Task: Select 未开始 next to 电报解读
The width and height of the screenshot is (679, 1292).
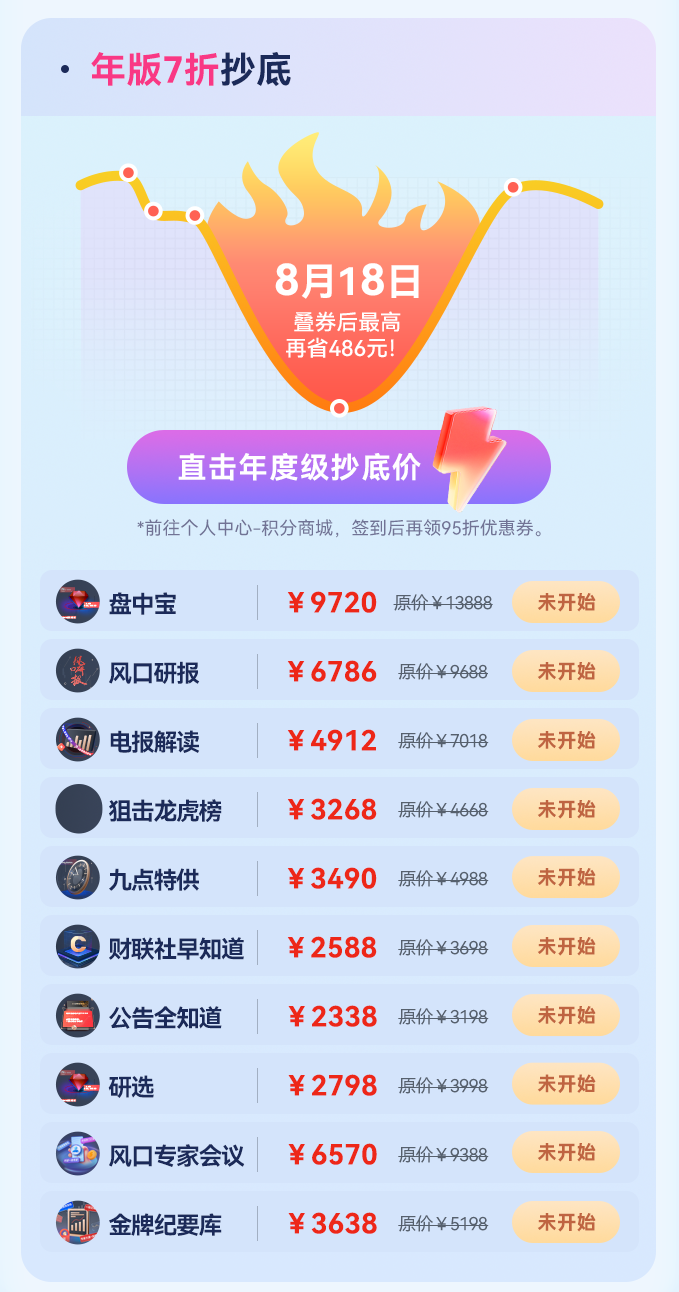Action: point(566,740)
